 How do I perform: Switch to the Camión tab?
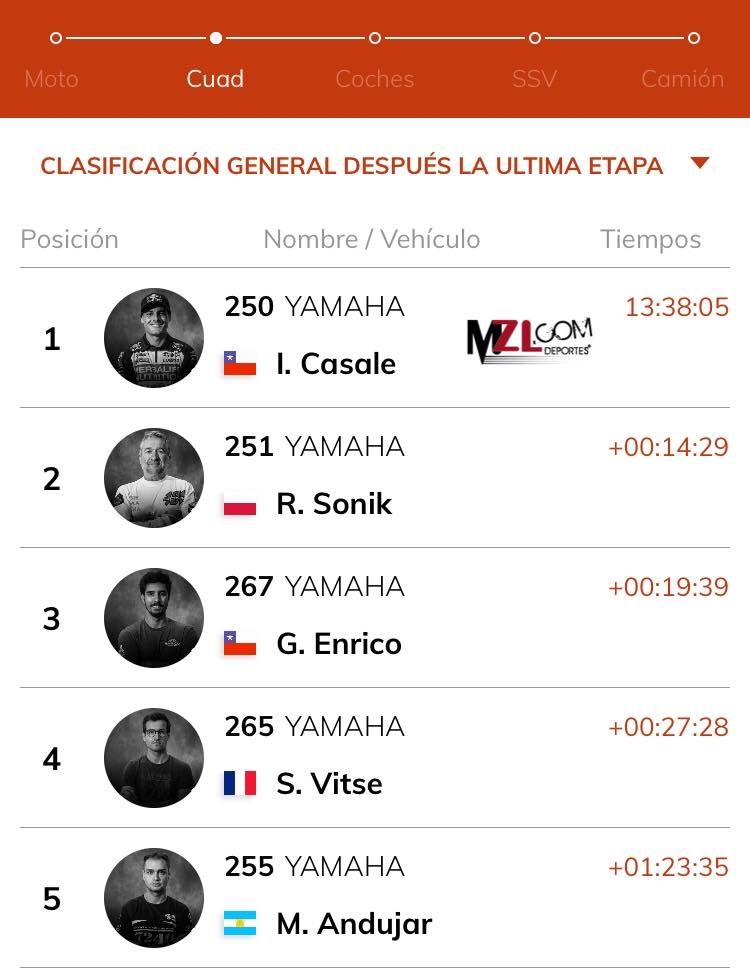682,78
